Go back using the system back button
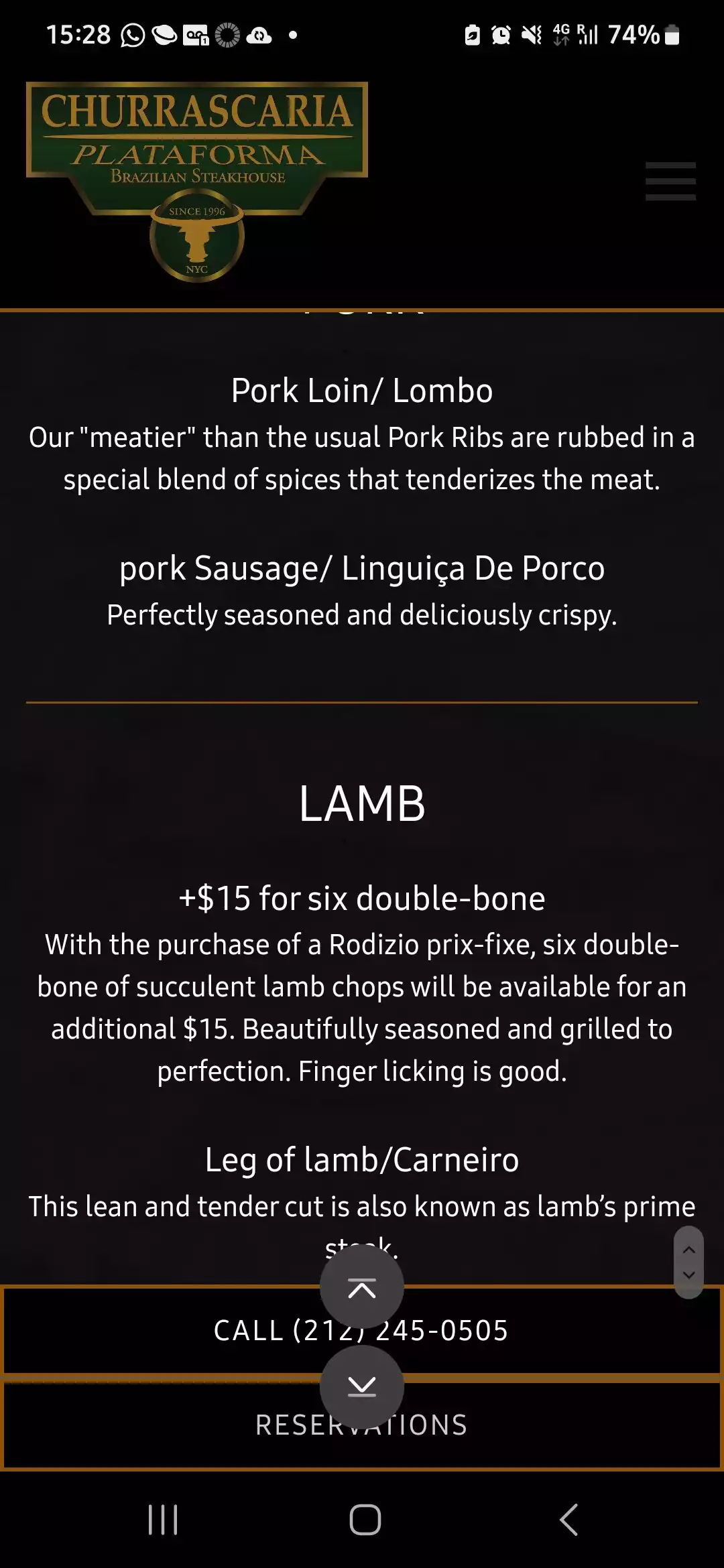 coord(568,1520)
